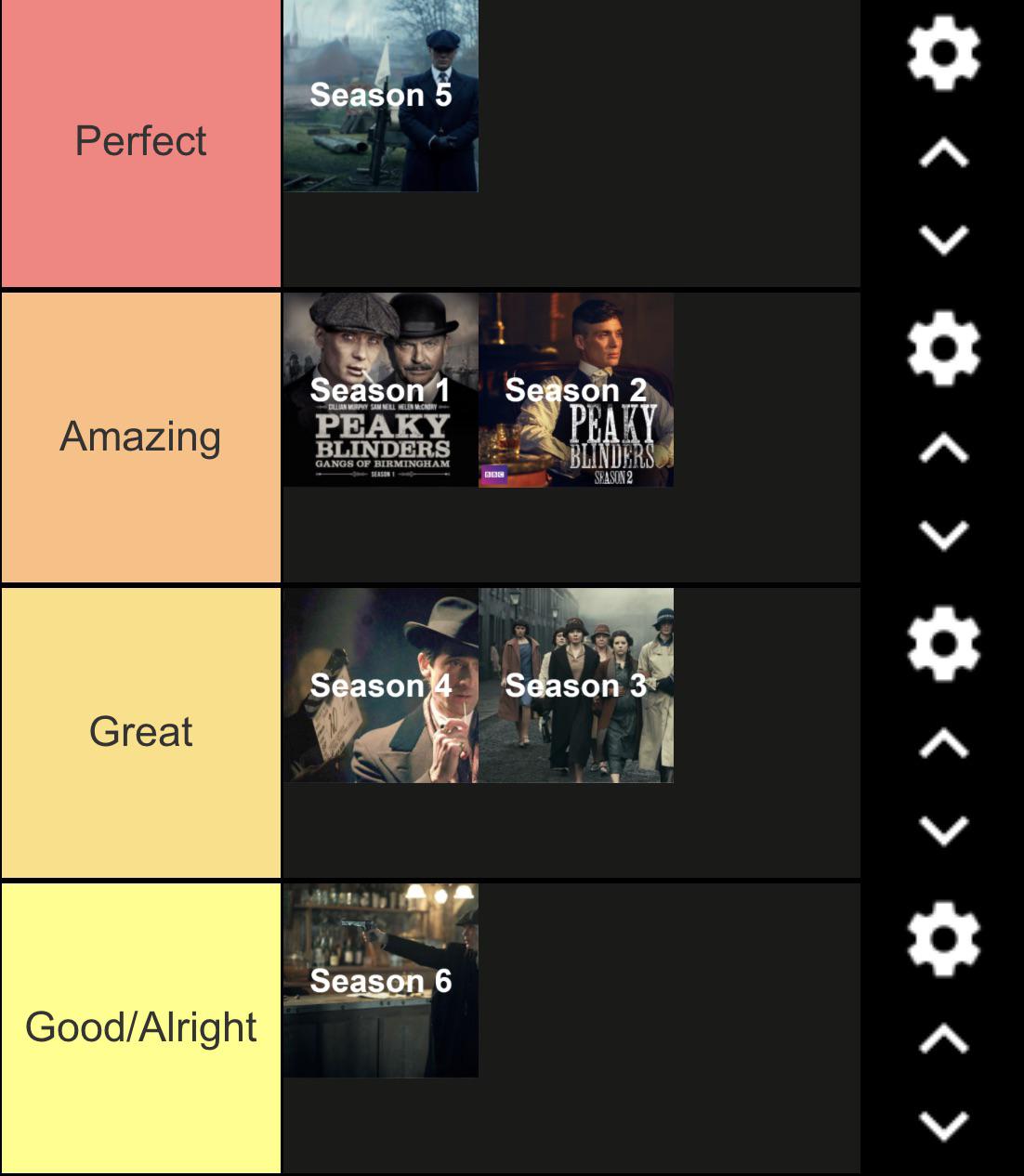
Task: Select the Season 3 thumbnail
Action: click(x=574, y=686)
